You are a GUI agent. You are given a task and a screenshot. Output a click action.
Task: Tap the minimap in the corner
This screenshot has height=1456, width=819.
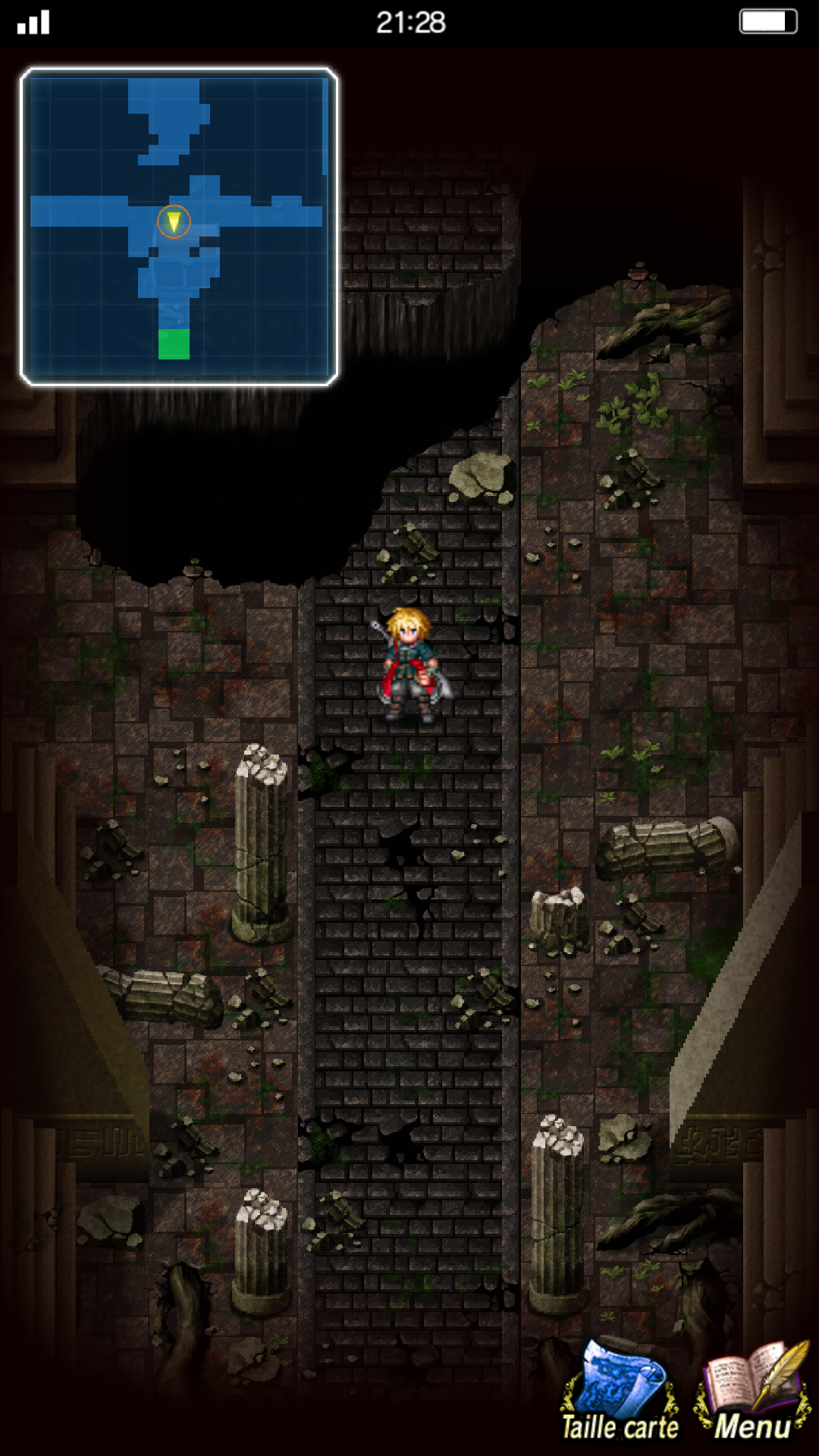coord(179,226)
